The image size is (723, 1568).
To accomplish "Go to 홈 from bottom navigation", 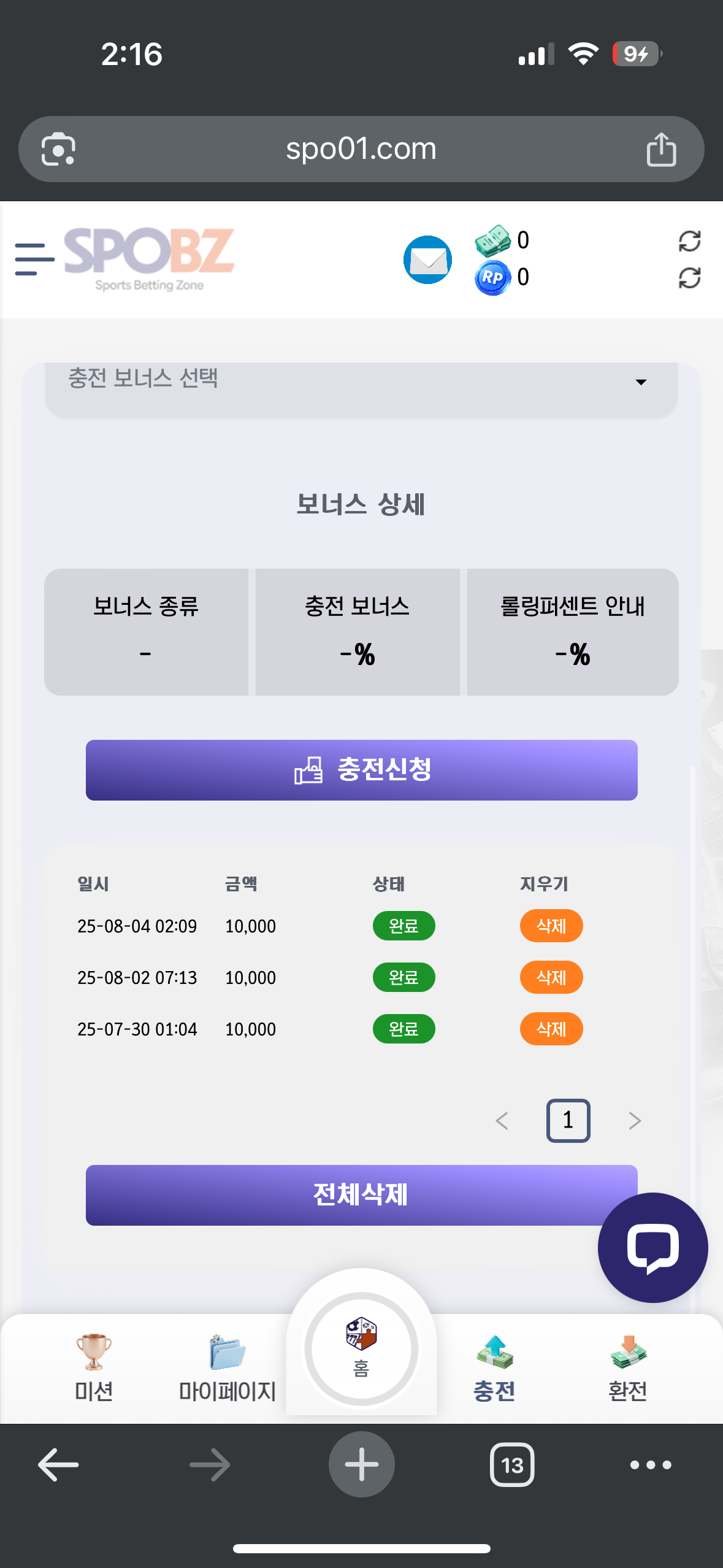I will (361, 1348).
